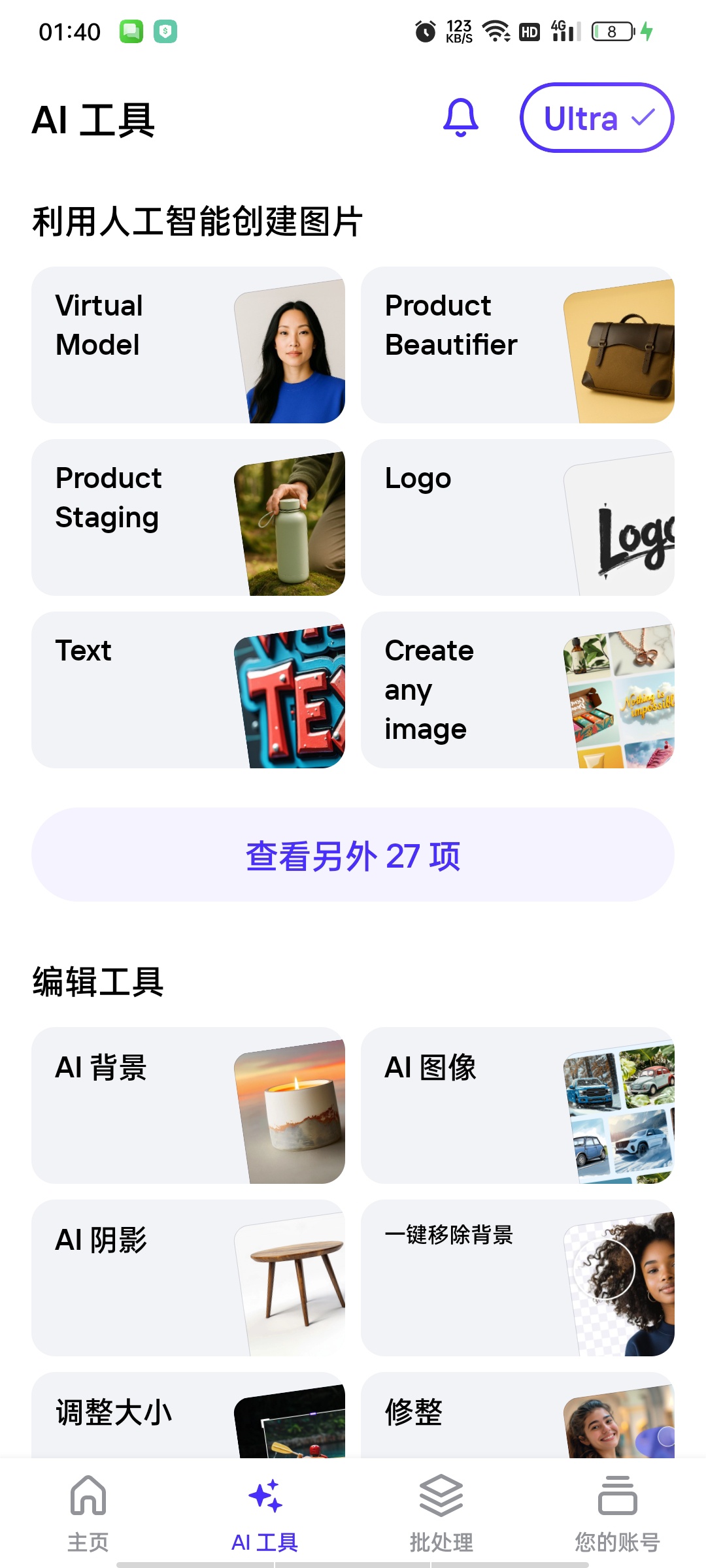
Task: View the other 27 items (查看另外 27 项)
Action: pos(353,855)
